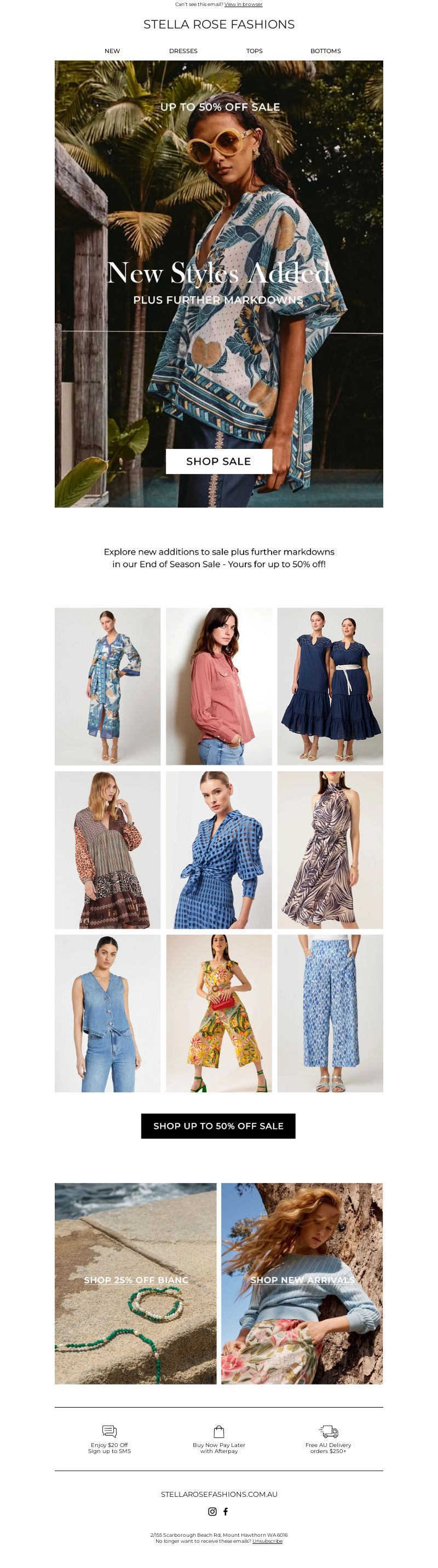438x1568 pixels.
Task: Open the Instagram icon
Action: coord(212,1512)
